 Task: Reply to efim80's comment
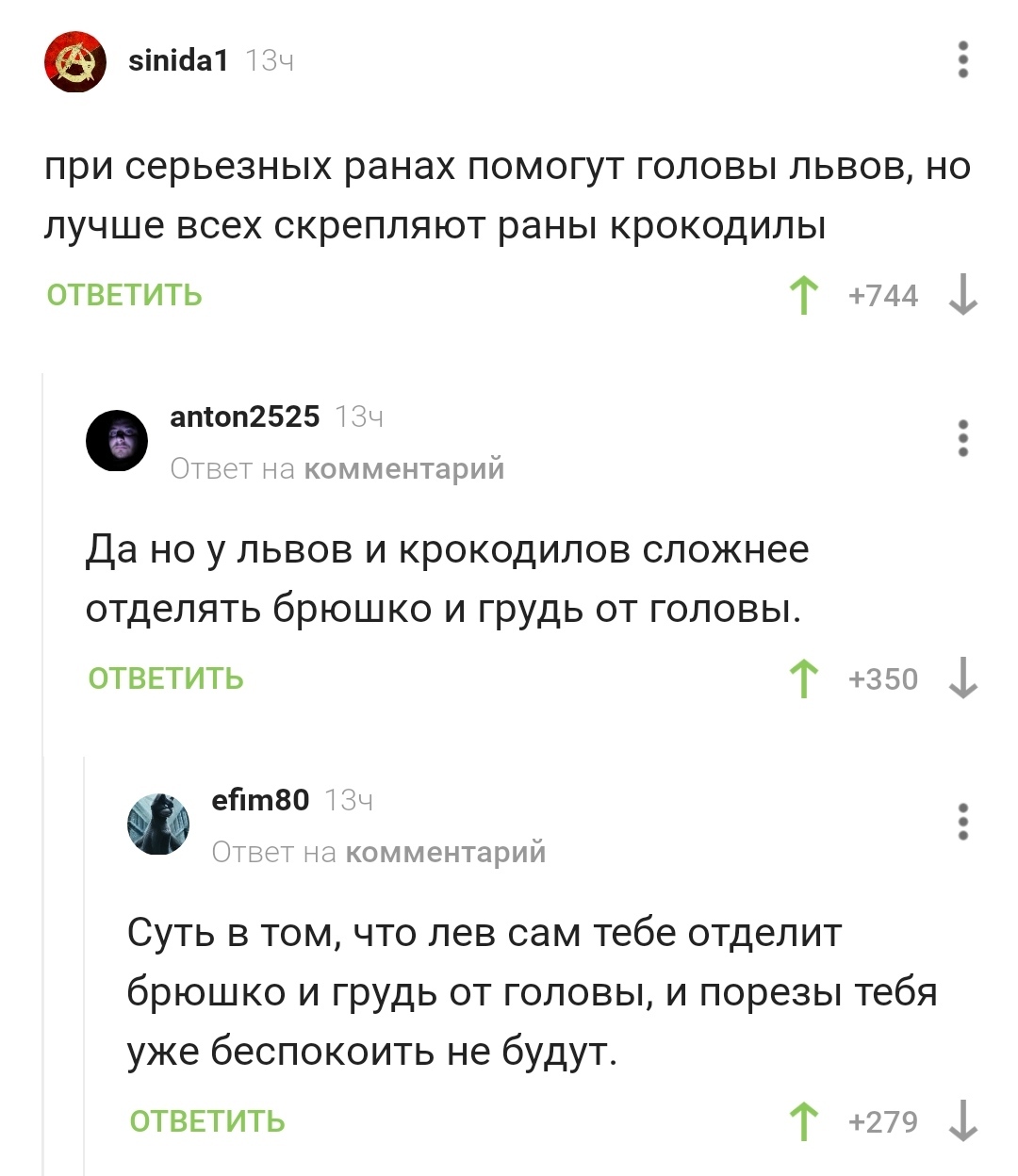click(207, 1121)
